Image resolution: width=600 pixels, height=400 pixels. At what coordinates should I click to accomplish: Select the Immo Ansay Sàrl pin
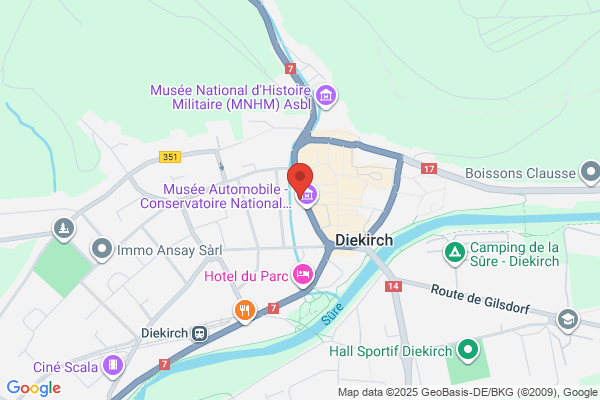[x=102, y=250]
